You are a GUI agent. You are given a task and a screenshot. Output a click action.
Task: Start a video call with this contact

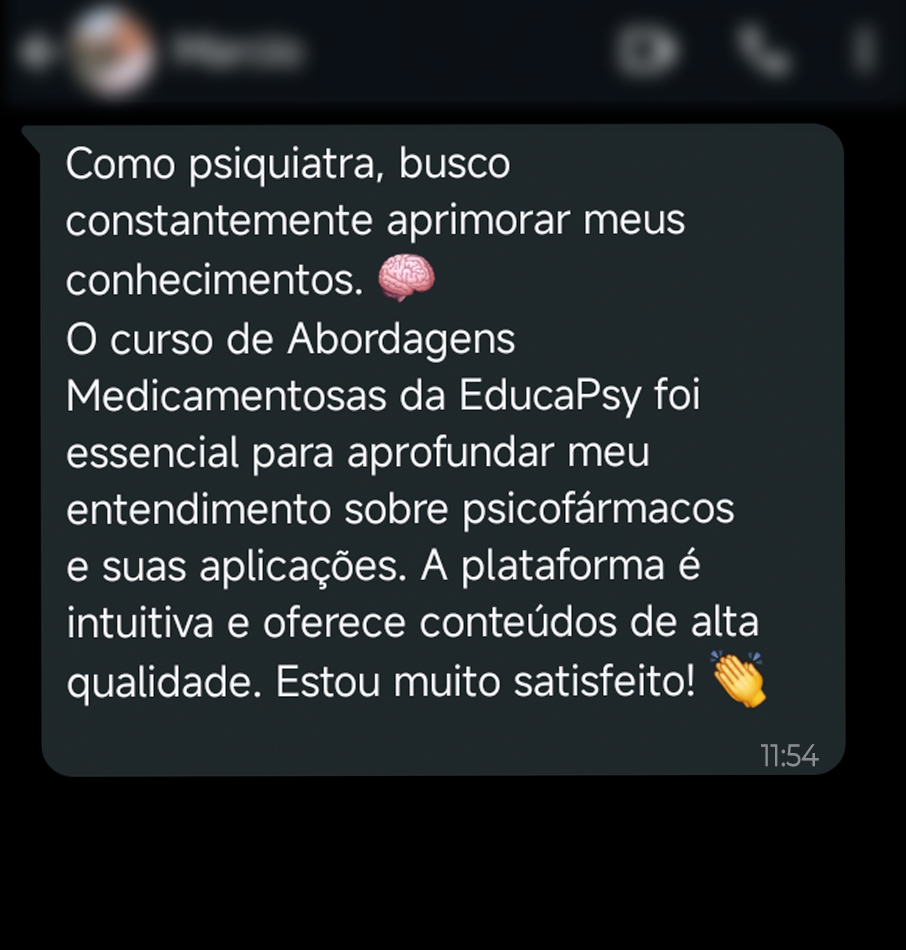pos(647,52)
